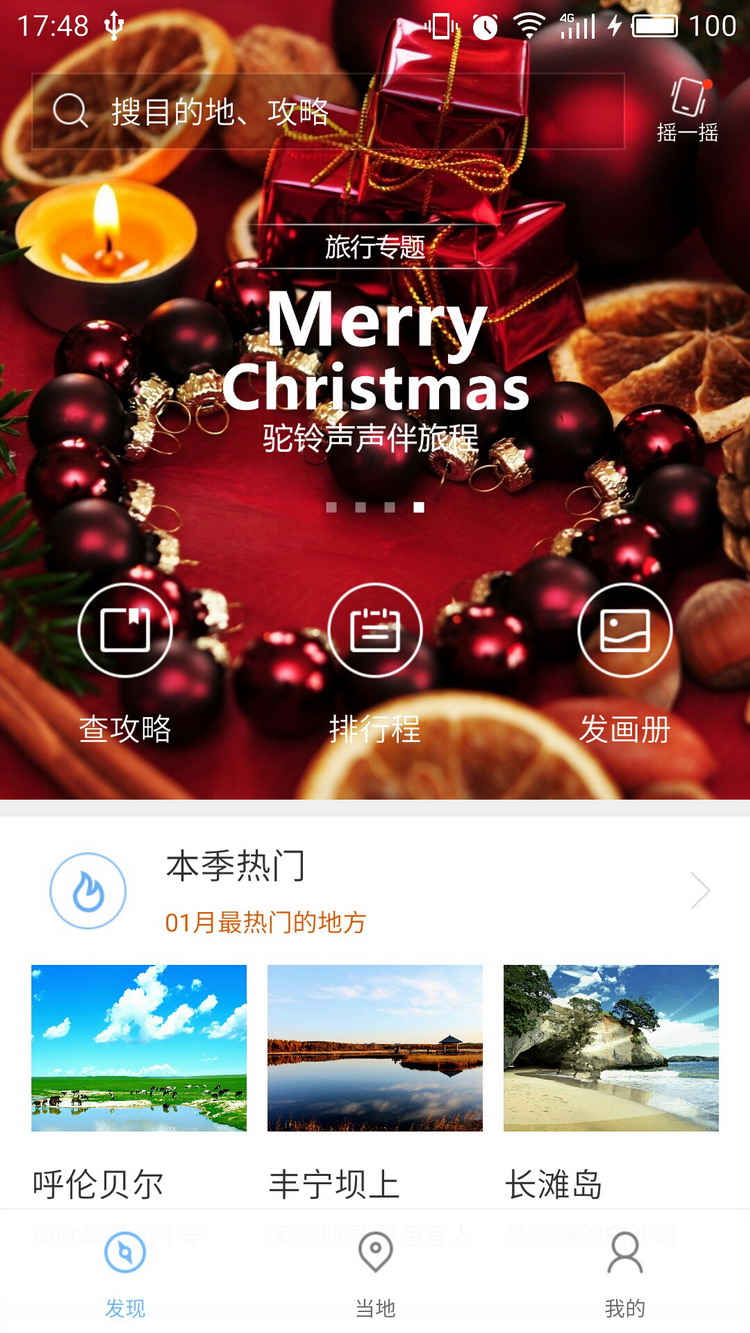Open the 摇一摇 shake feature
Viewport: 750px width, 1333px height.
688,110
